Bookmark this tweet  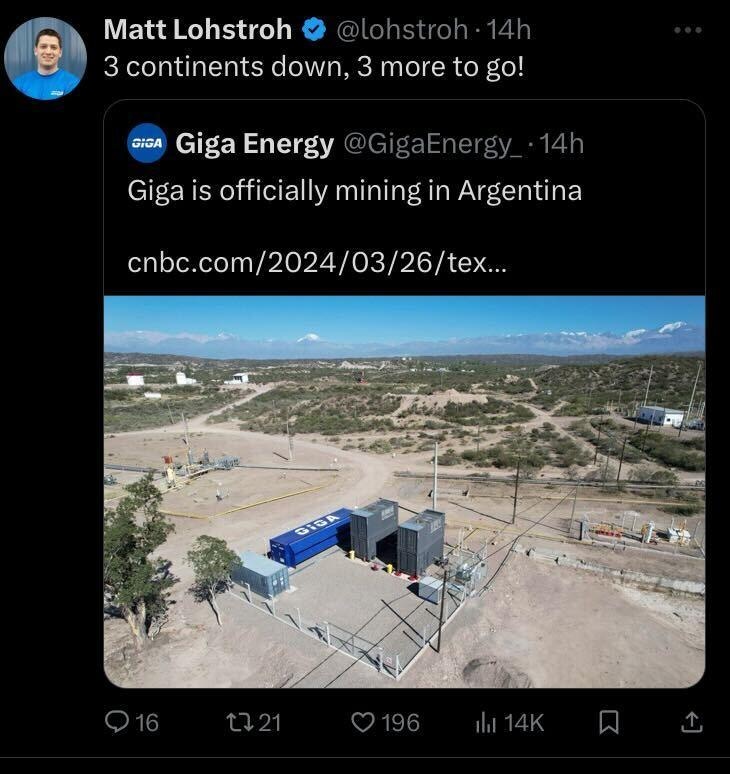click(x=609, y=721)
